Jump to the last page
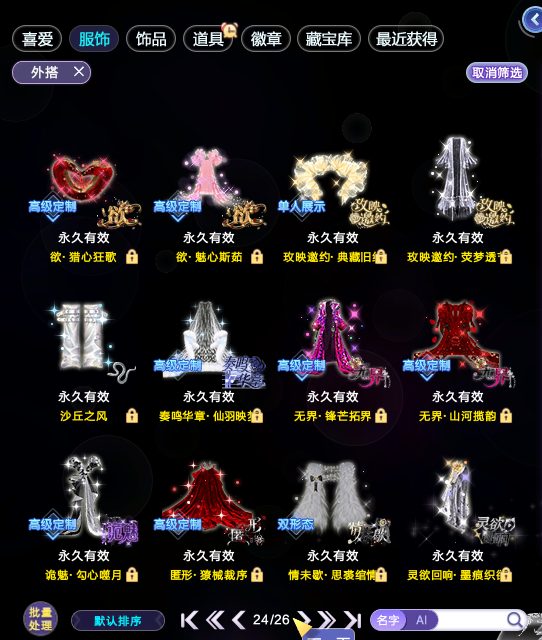Image resolution: width=542 pixels, height=640 pixels. pyautogui.click(x=353, y=620)
